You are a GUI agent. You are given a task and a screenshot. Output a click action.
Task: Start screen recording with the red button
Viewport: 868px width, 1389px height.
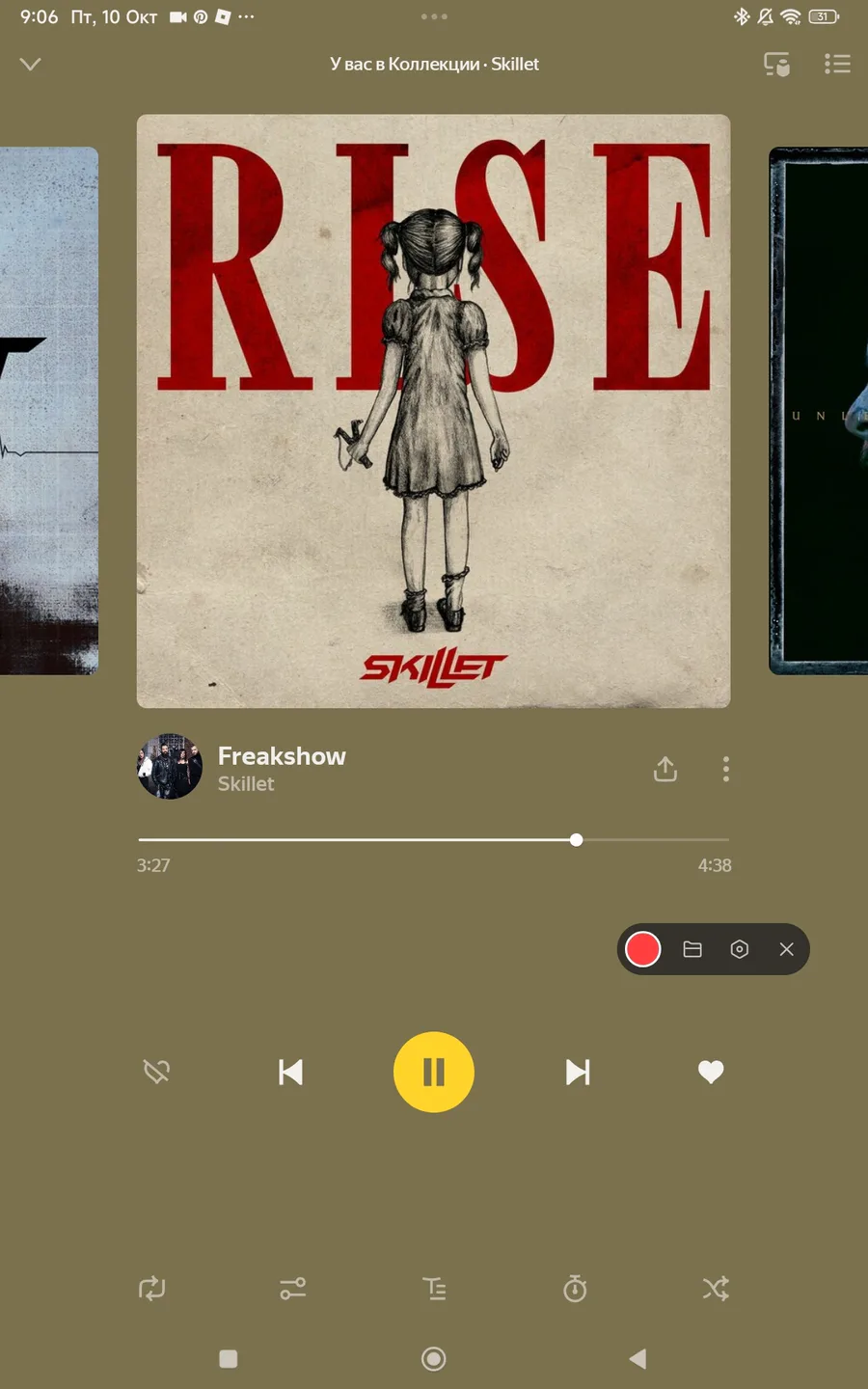[643, 949]
